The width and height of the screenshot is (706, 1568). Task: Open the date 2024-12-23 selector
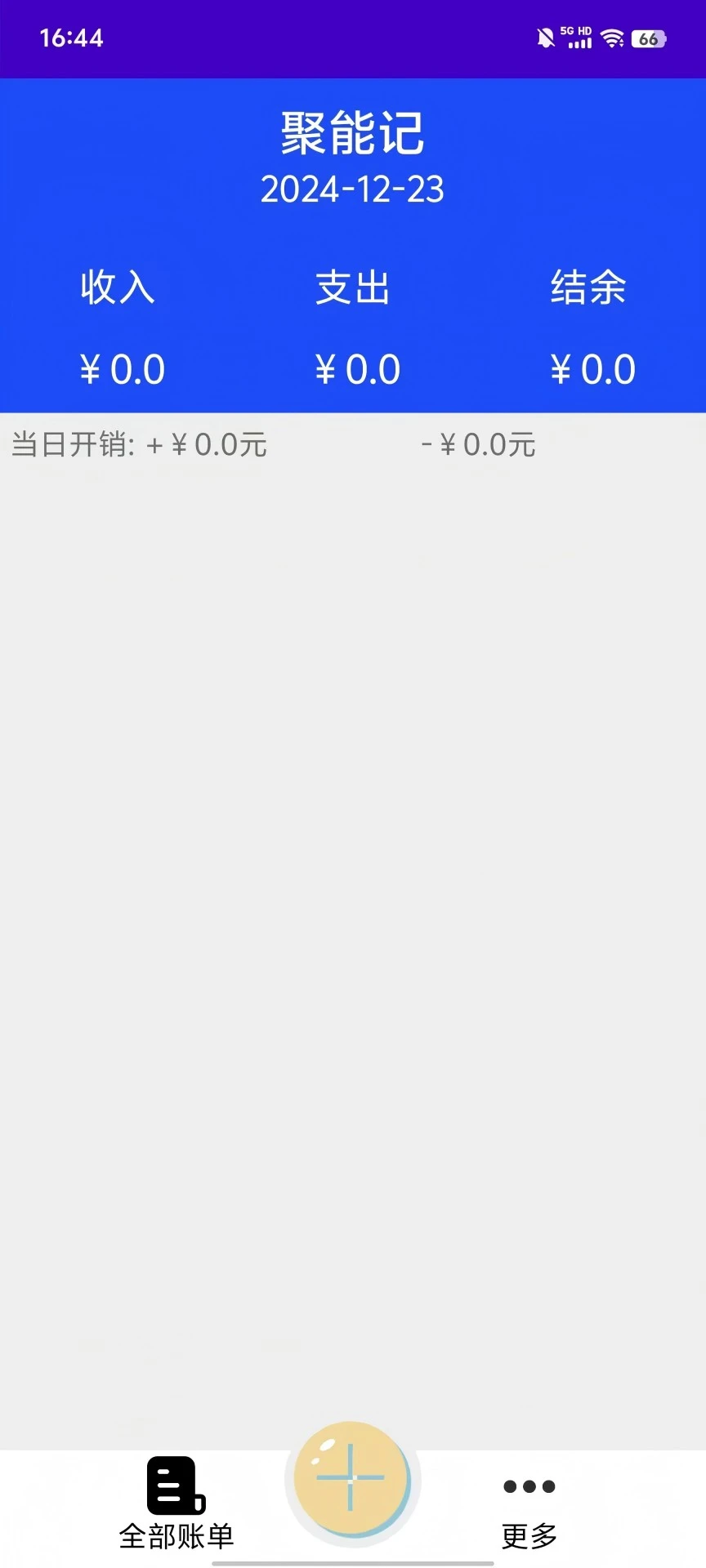click(353, 189)
